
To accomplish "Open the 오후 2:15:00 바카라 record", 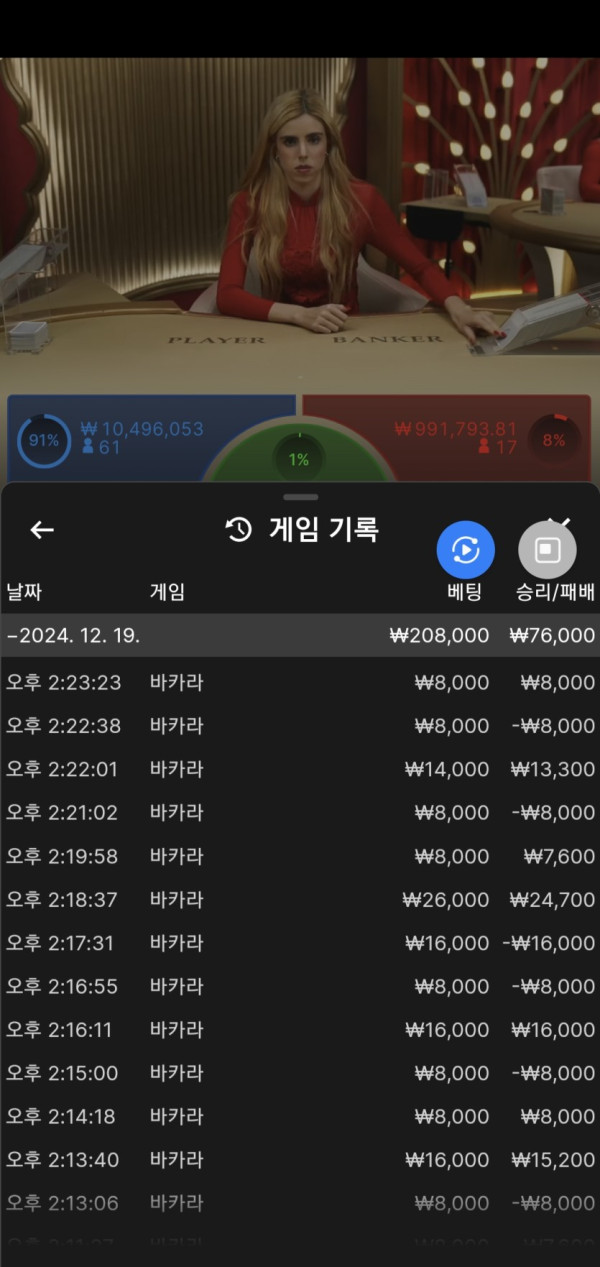I will 300,1073.
